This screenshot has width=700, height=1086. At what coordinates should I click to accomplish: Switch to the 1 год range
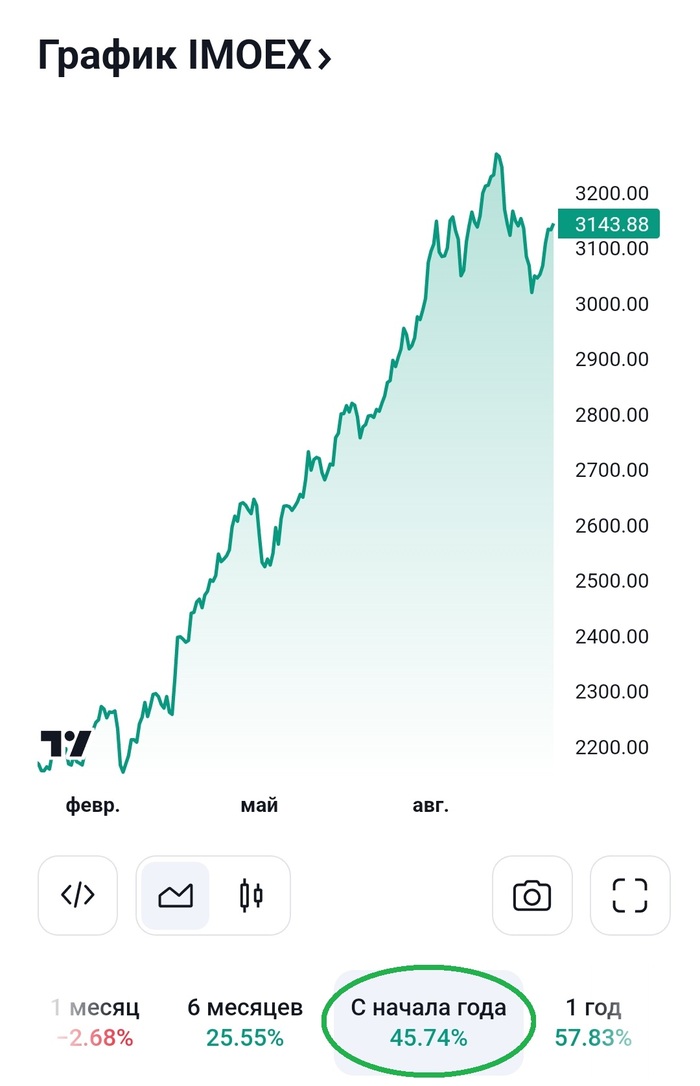click(x=593, y=1022)
